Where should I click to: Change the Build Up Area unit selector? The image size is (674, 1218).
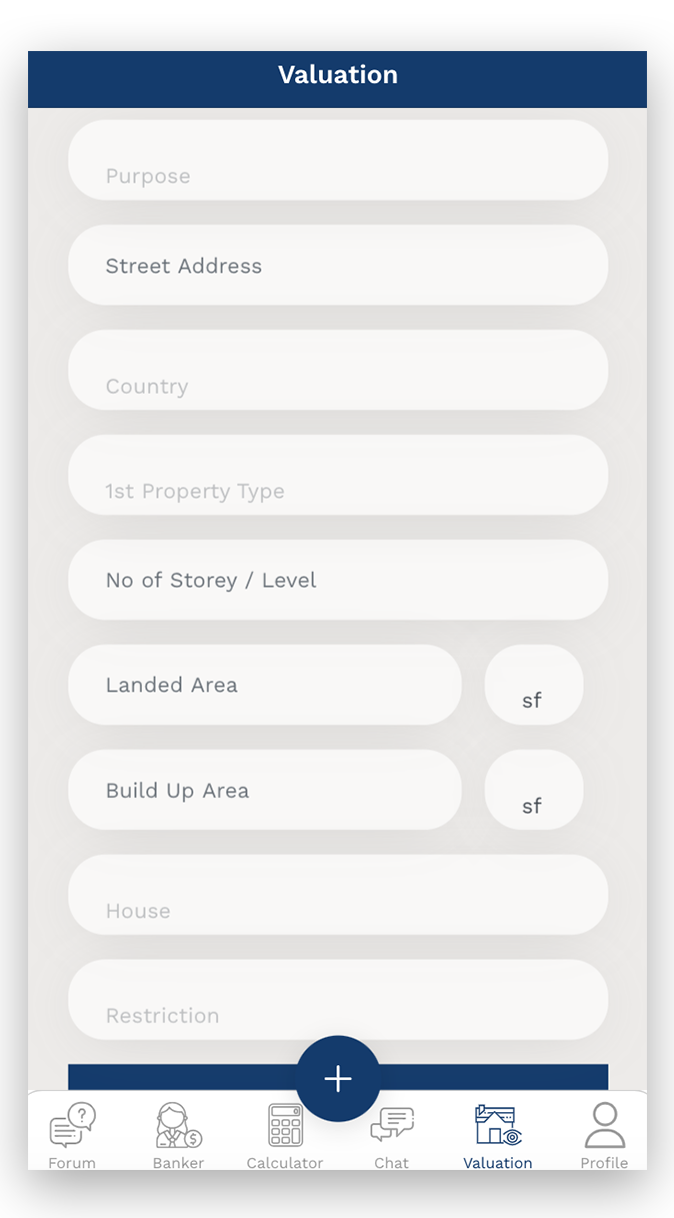point(533,791)
